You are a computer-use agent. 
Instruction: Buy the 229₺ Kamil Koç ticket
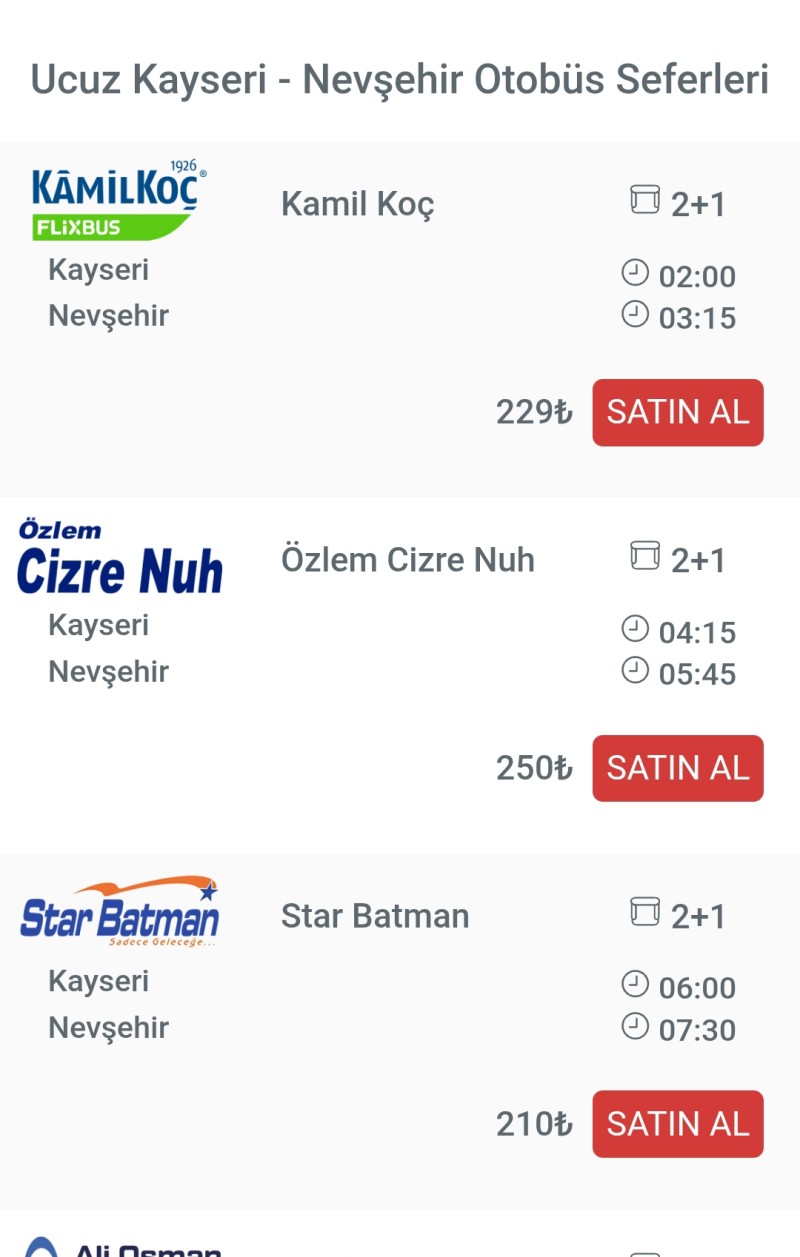click(677, 412)
